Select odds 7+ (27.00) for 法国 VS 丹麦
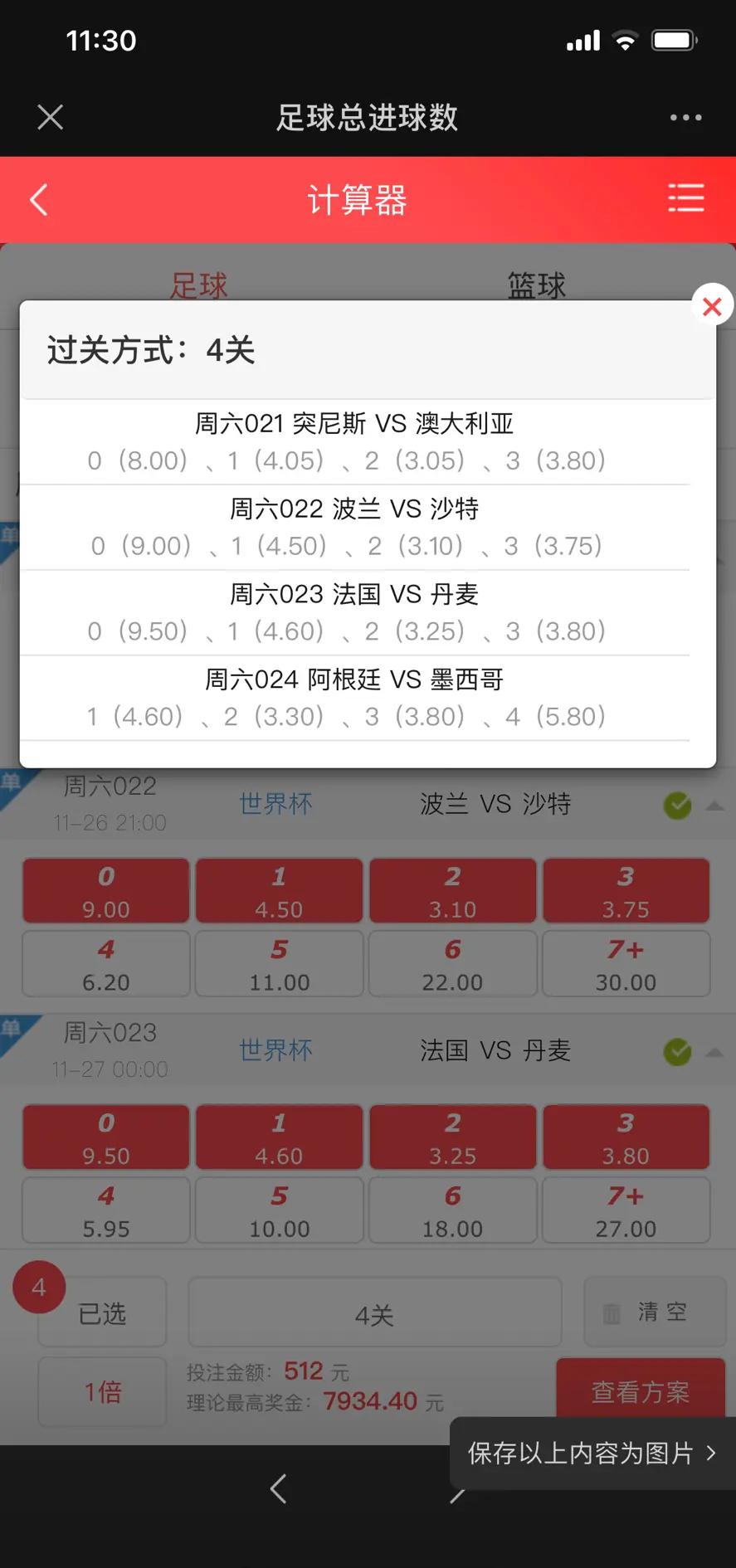This screenshot has height=1568, width=736. point(626,1210)
